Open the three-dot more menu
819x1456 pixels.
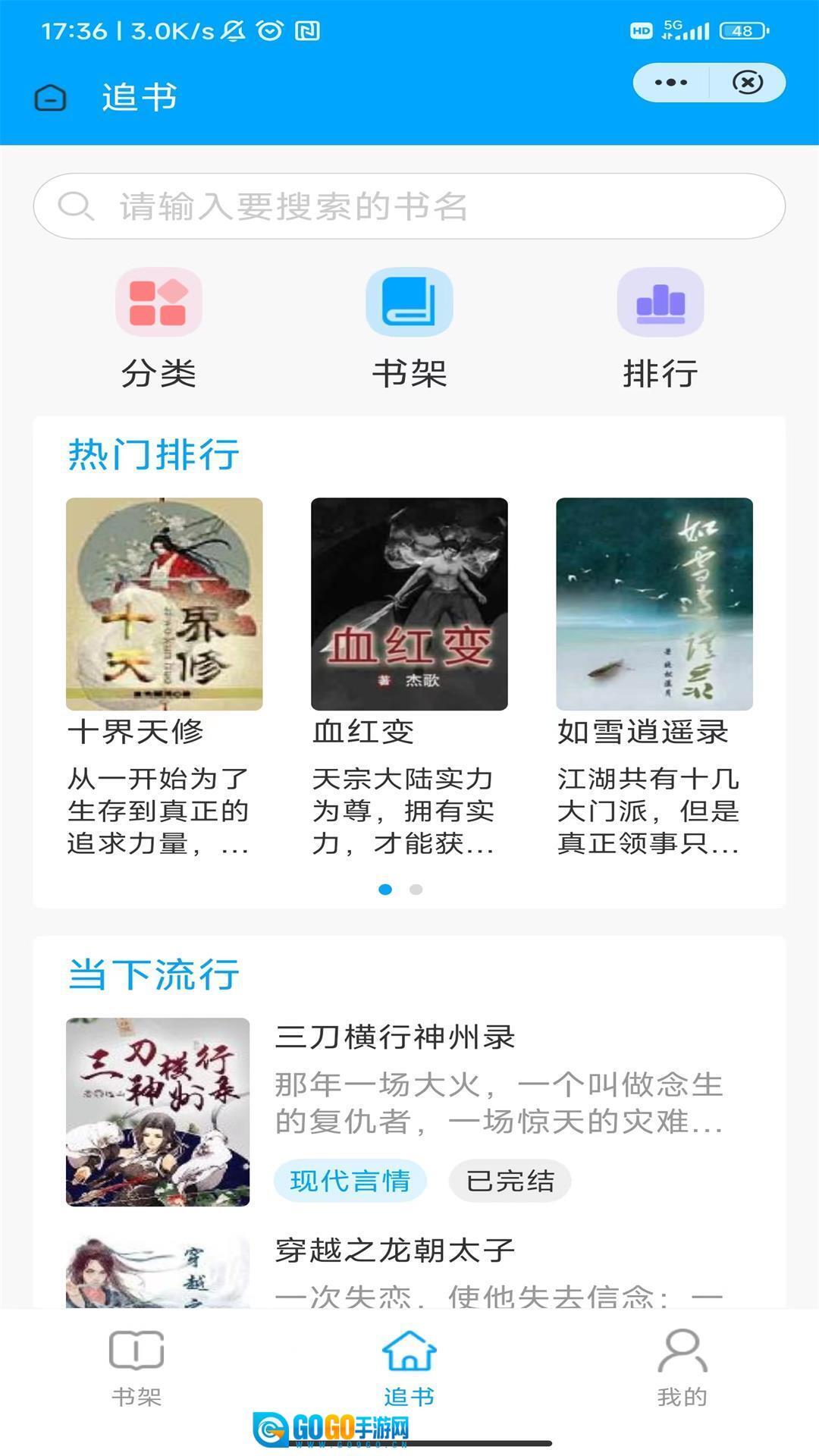(x=671, y=83)
